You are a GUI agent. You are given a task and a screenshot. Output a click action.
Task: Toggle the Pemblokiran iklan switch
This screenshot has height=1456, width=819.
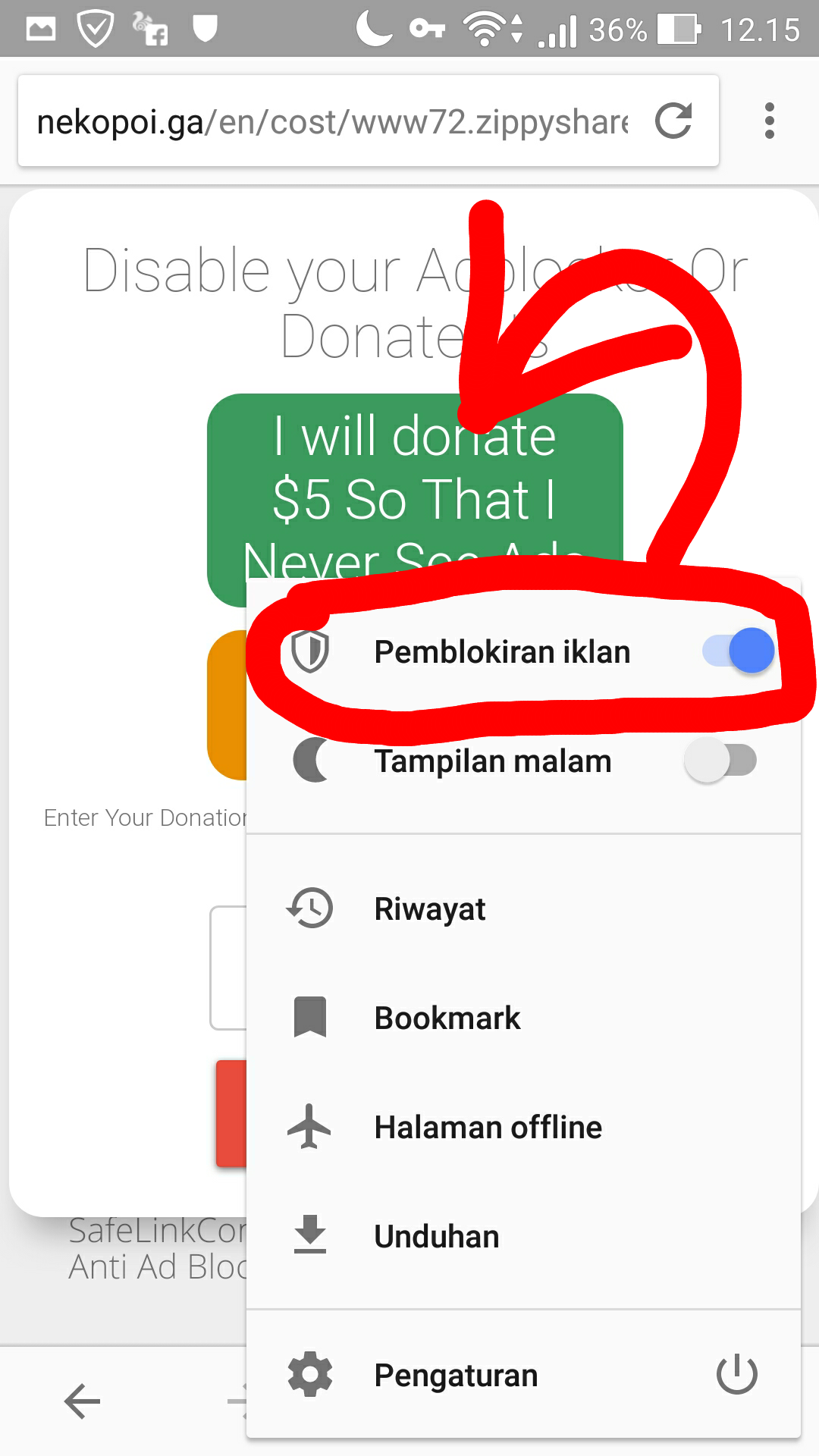pyautogui.click(x=738, y=651)
